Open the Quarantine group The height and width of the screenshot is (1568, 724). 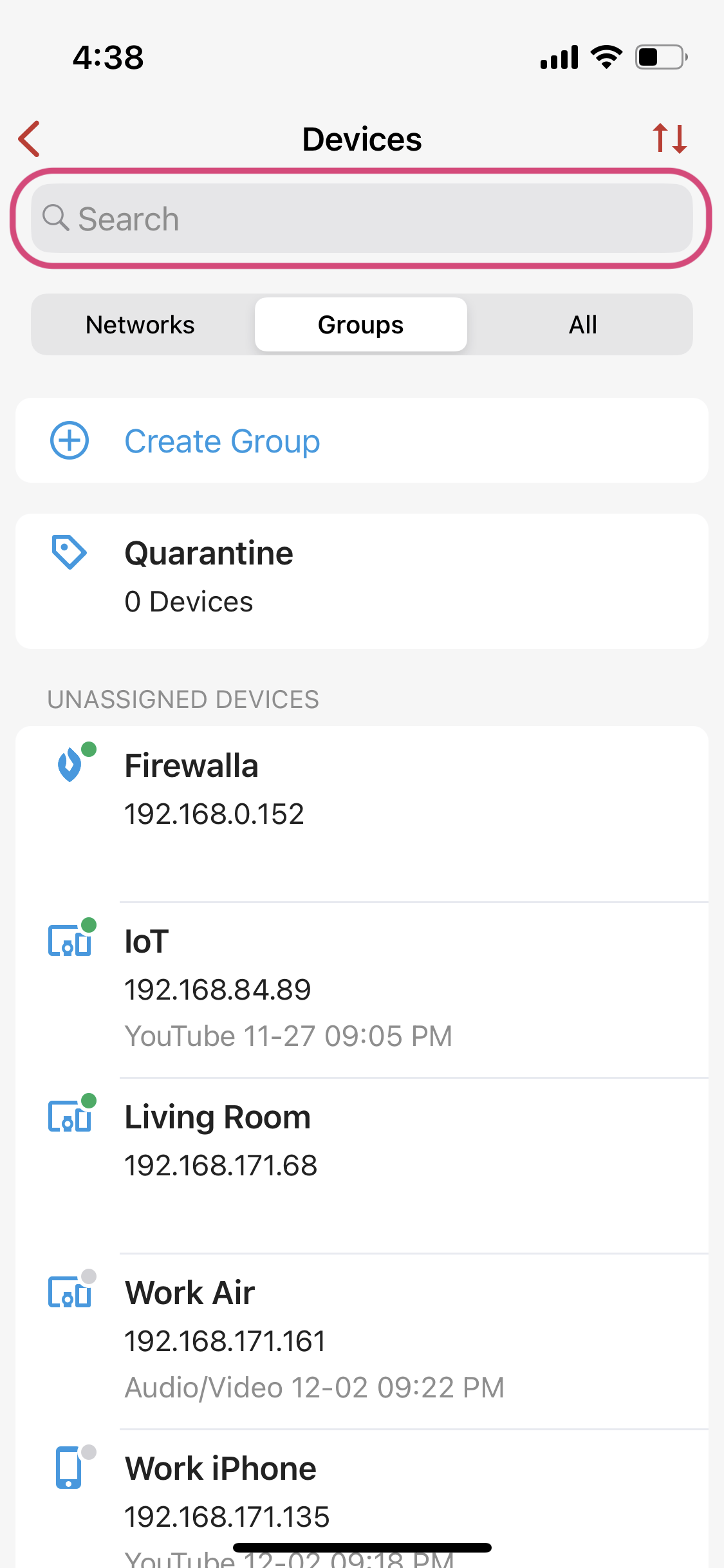362,581
